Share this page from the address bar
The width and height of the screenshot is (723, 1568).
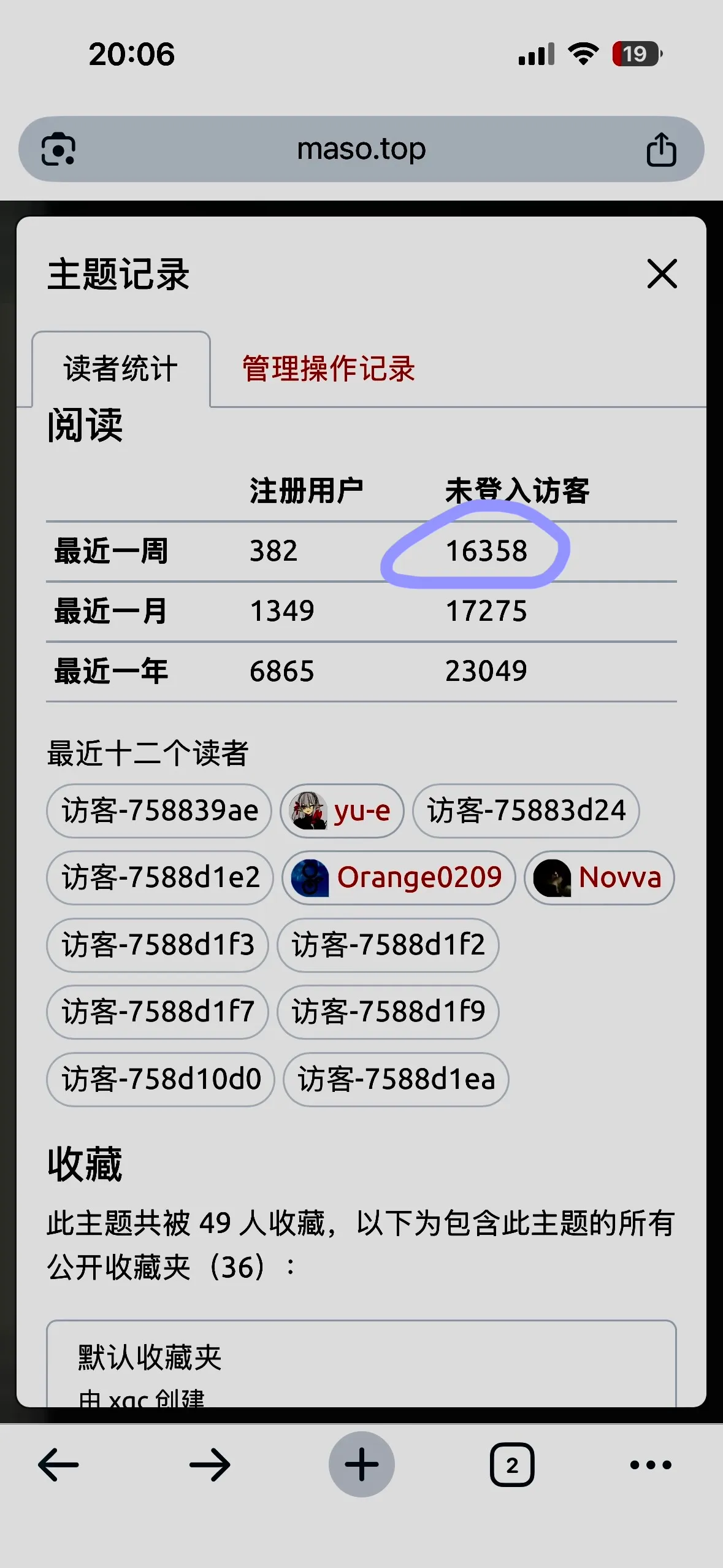[x=661, y=149]
